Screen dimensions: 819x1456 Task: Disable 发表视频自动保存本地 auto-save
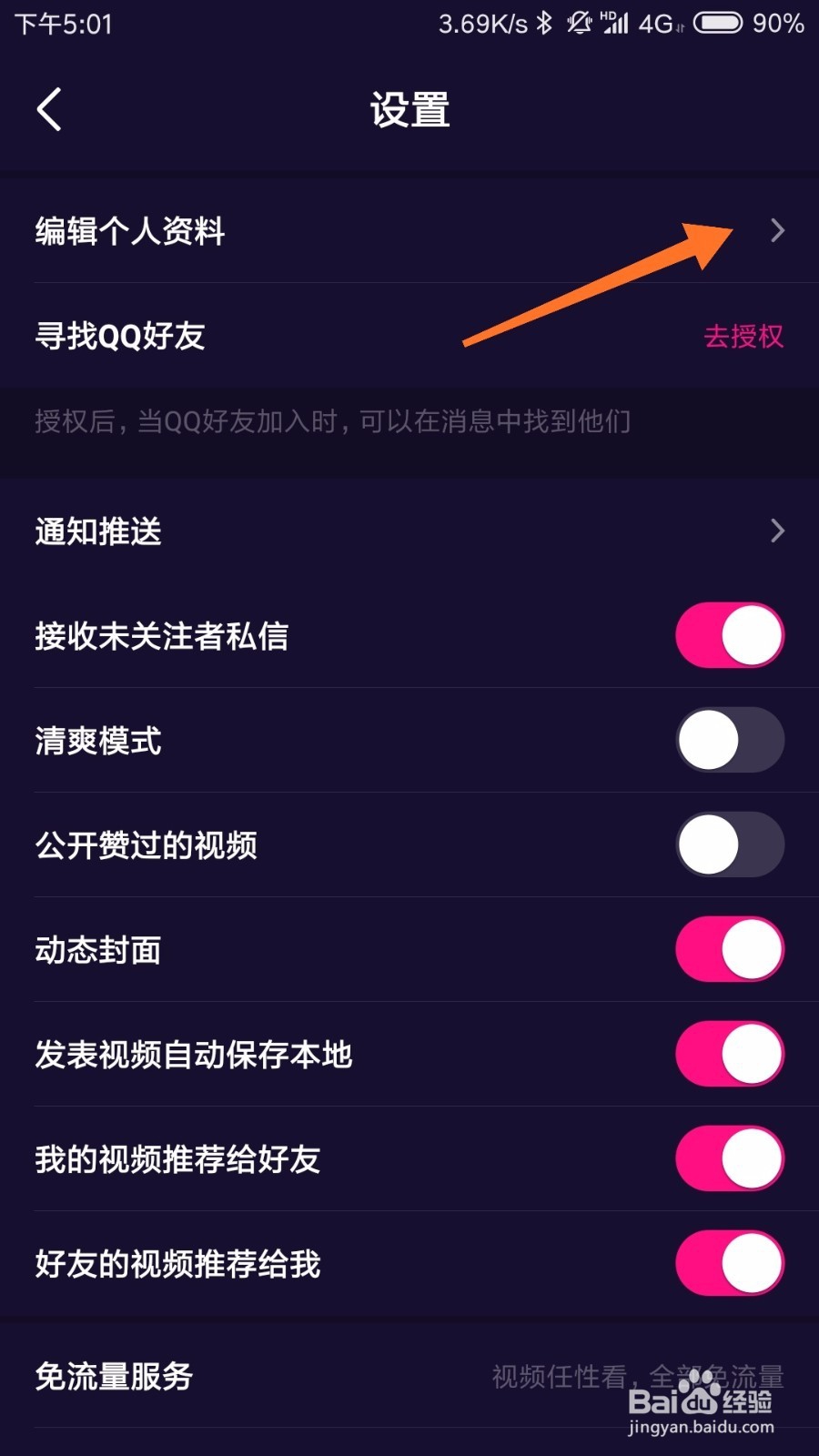[729, 1054]
